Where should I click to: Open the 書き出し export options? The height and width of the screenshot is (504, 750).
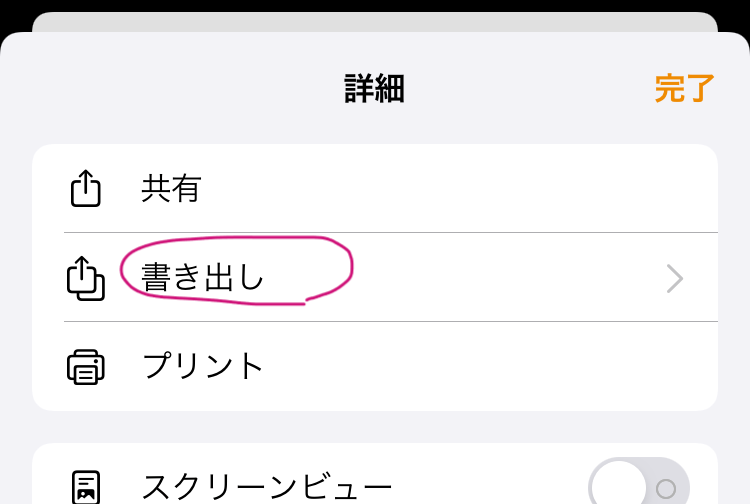click(x=374, y=278)
